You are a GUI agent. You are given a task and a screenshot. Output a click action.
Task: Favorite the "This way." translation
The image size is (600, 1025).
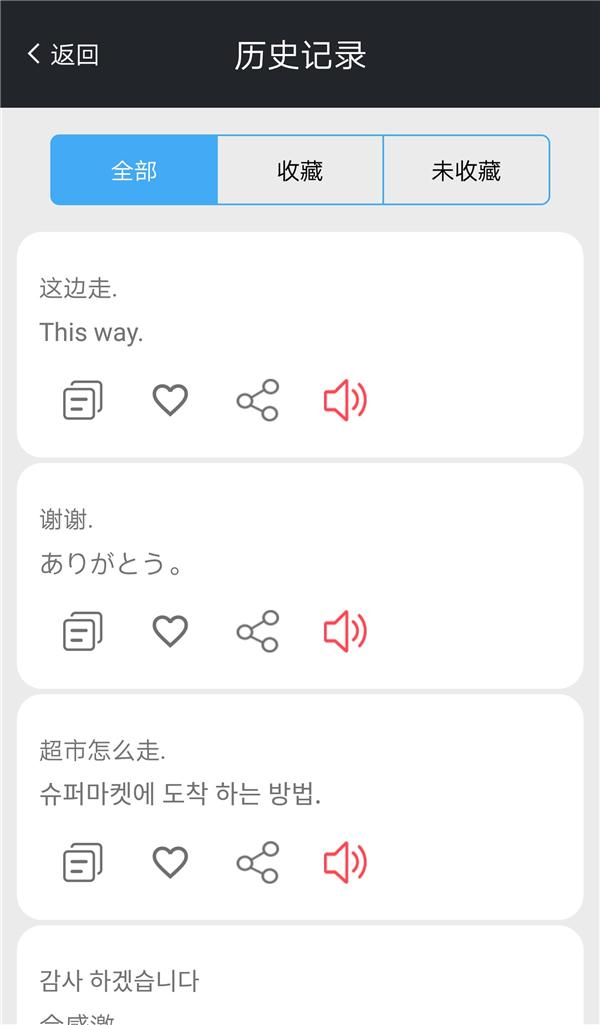click(x=170, y=400)
